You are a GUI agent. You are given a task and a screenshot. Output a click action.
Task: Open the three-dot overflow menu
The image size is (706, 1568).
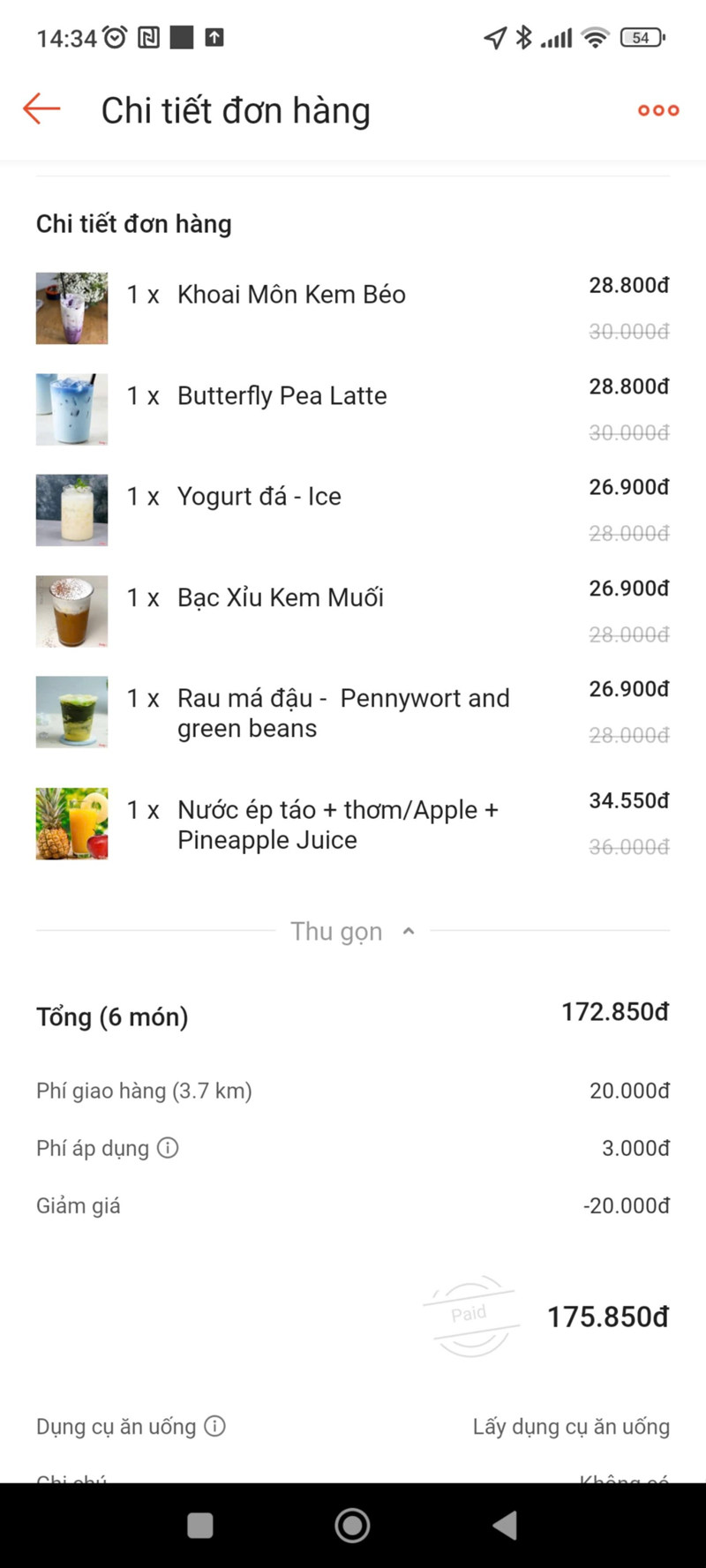[x=658, y=110]
